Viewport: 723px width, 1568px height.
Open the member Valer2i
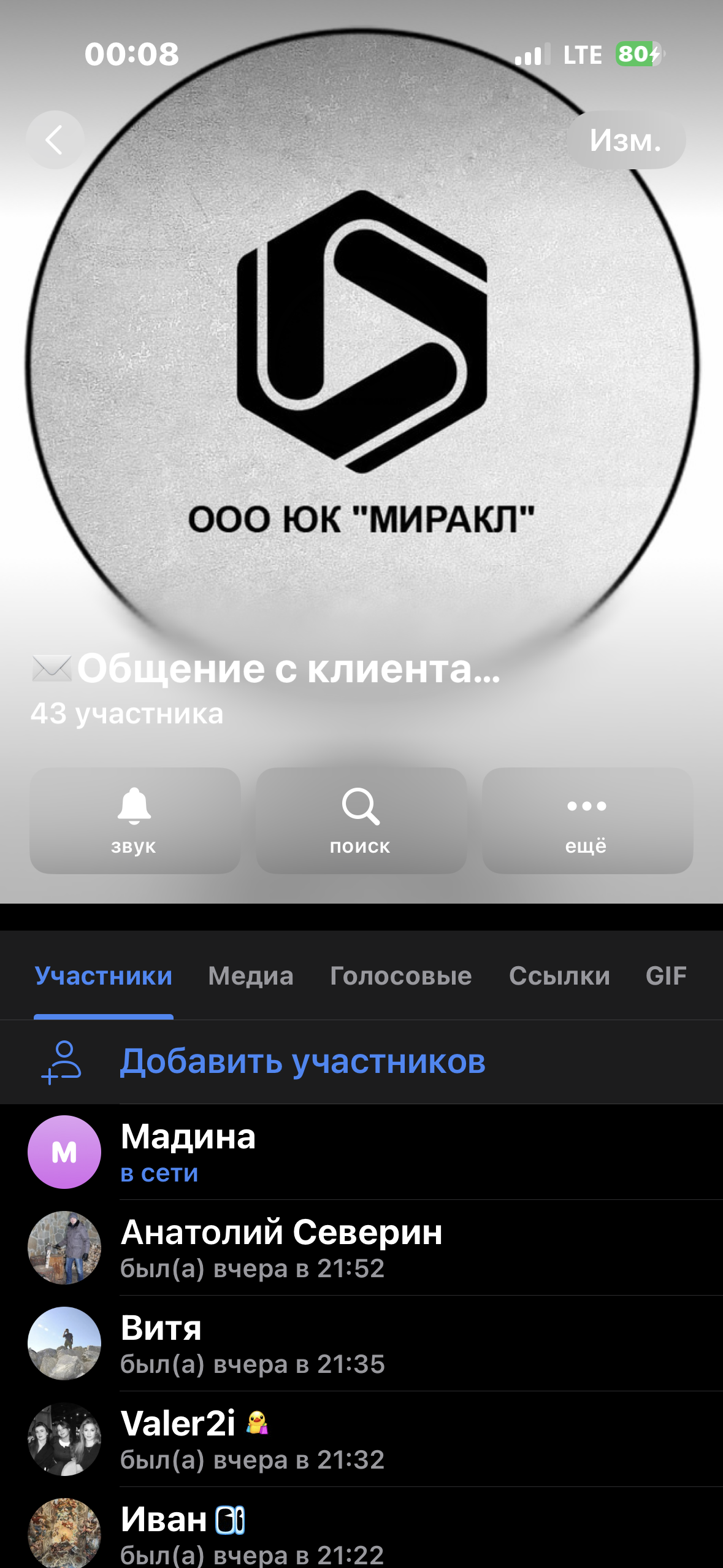(178, 1439)
